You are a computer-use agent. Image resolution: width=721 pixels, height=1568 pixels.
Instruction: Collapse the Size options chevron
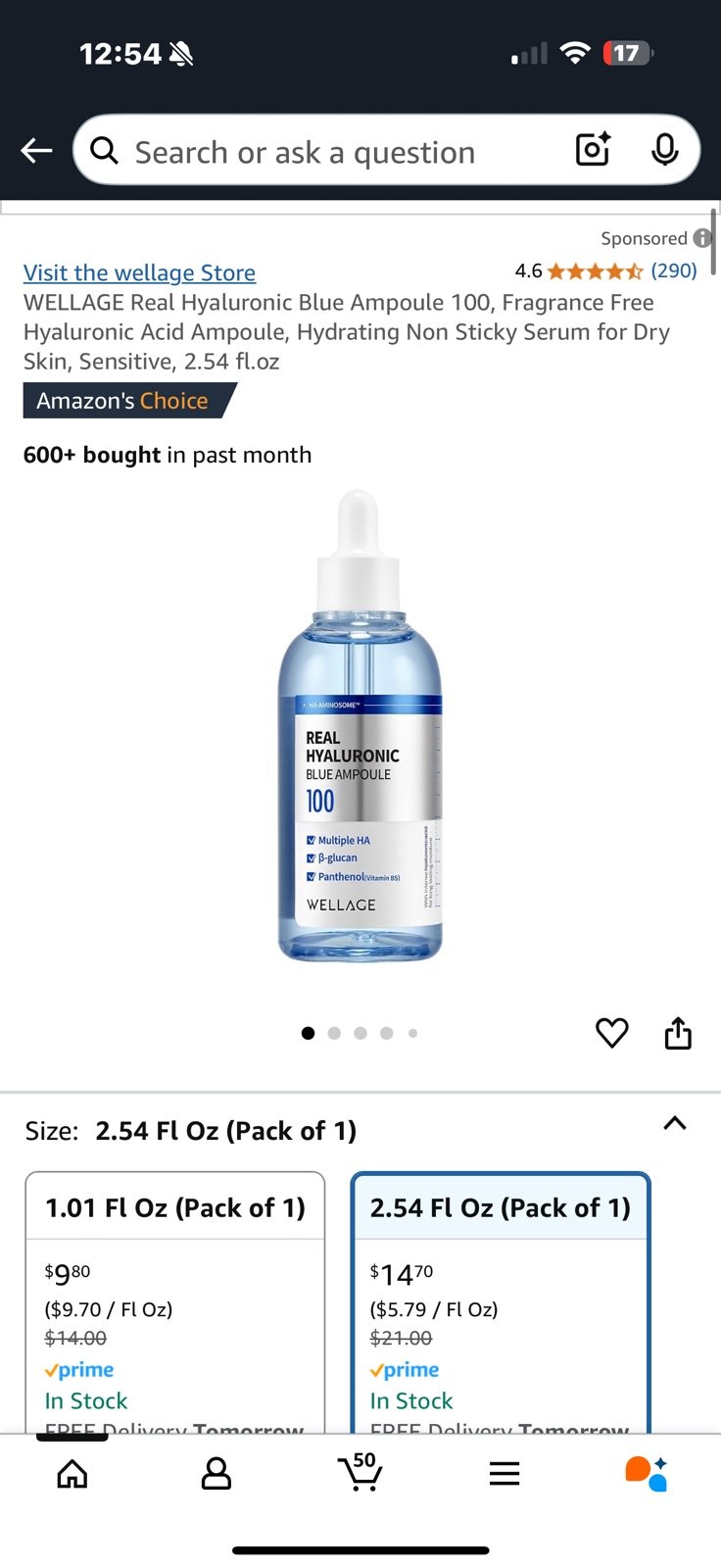point(675,1123)
